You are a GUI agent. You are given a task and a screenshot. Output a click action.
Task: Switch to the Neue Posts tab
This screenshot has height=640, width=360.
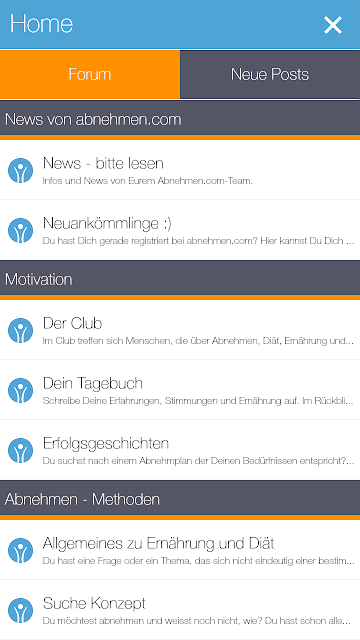(270, 74)
